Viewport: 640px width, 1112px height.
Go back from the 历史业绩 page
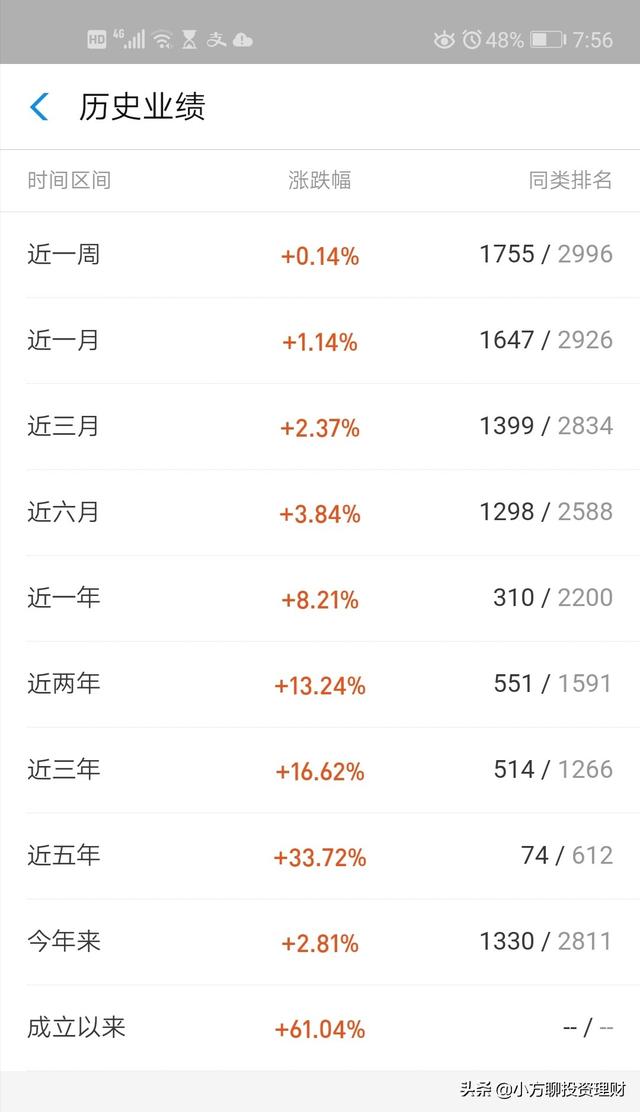[x=39, y=107]
